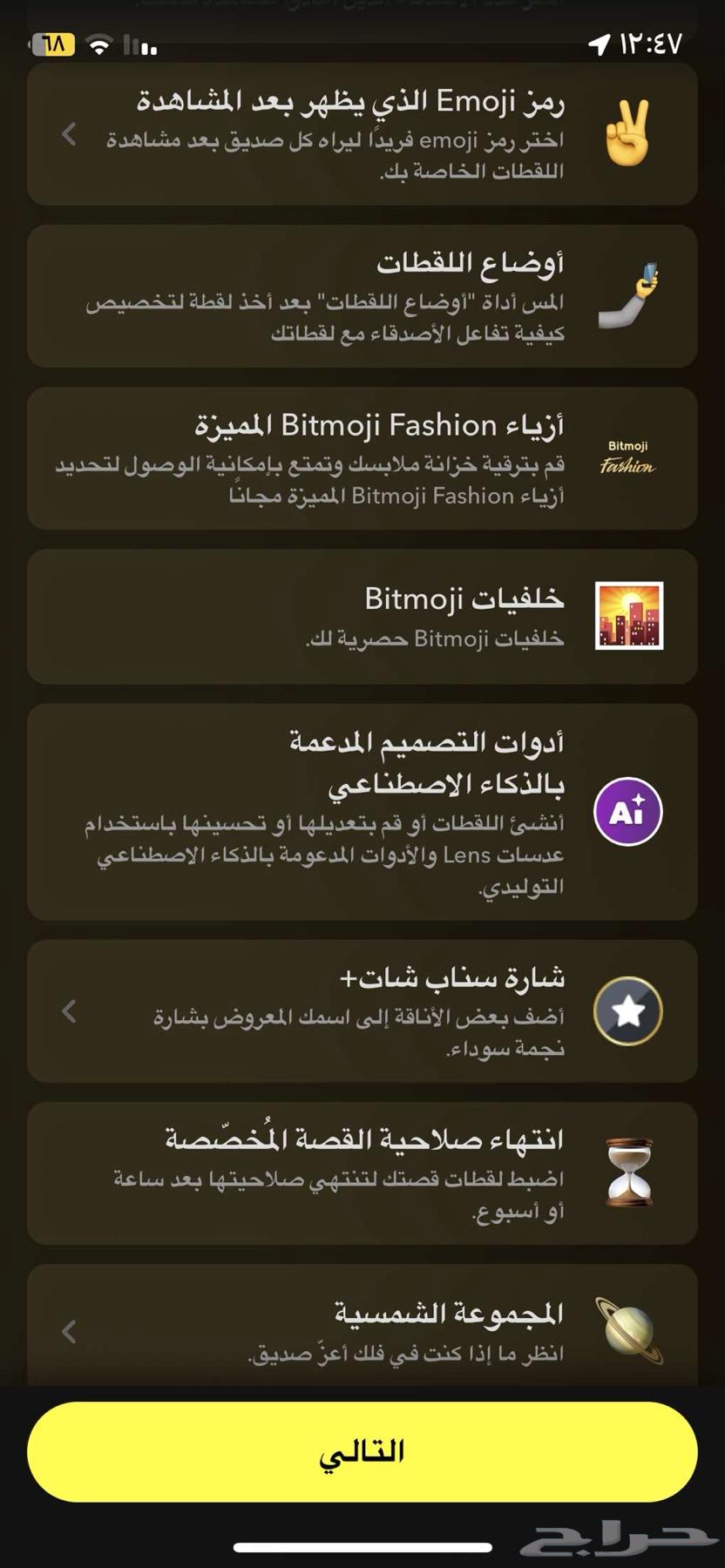This screenshot has height=1568, width=725.
Task: Select the خلفيات Bitmoji row
Action: click(x=362, y=616)
